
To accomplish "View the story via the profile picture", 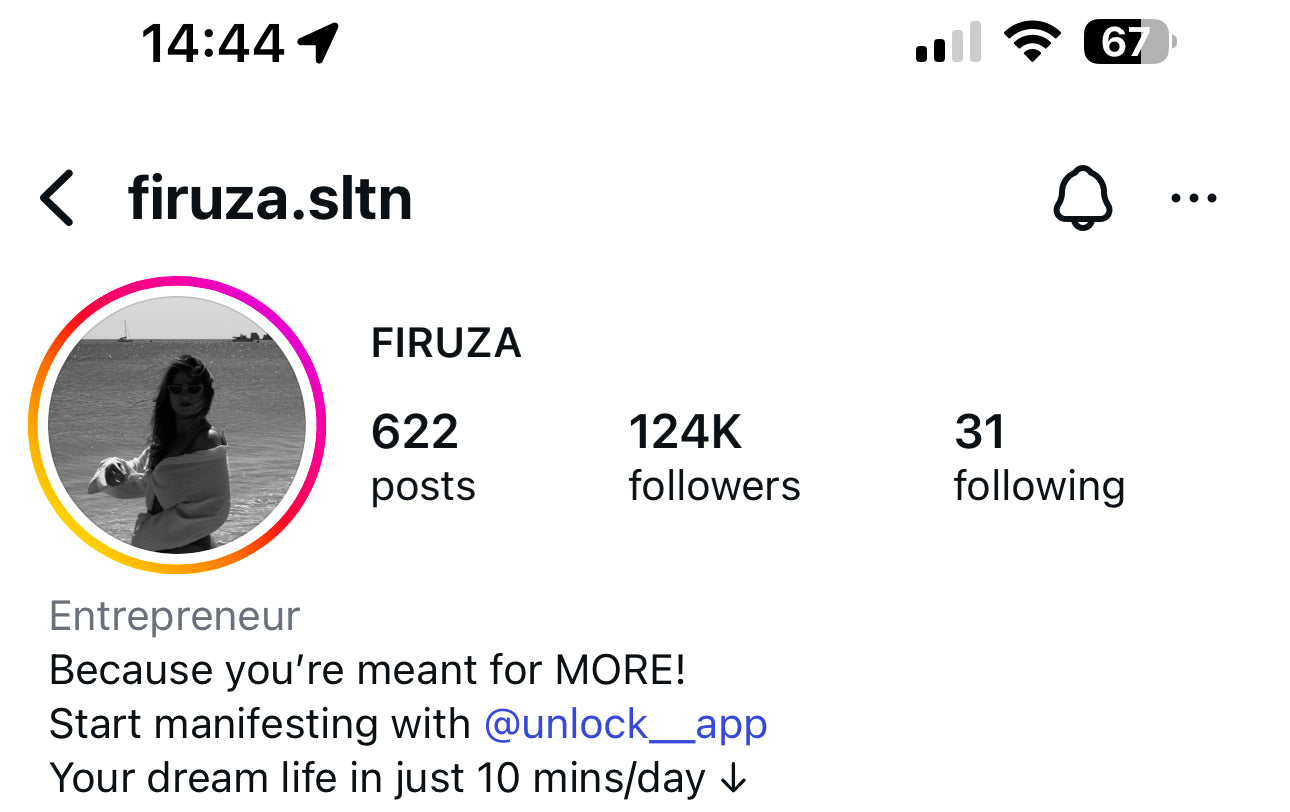I will point(178,424).
